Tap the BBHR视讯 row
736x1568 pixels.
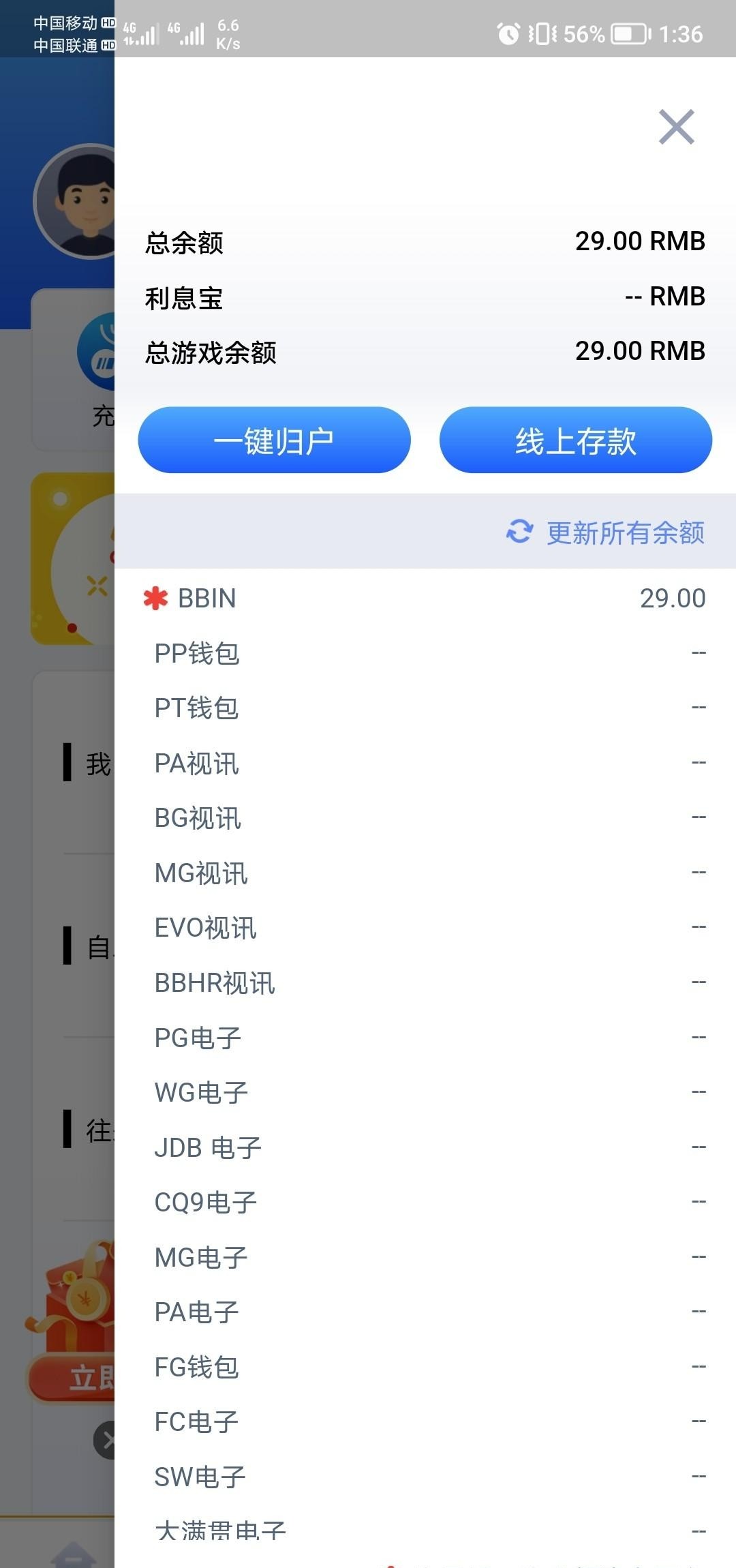pos(424,982)
